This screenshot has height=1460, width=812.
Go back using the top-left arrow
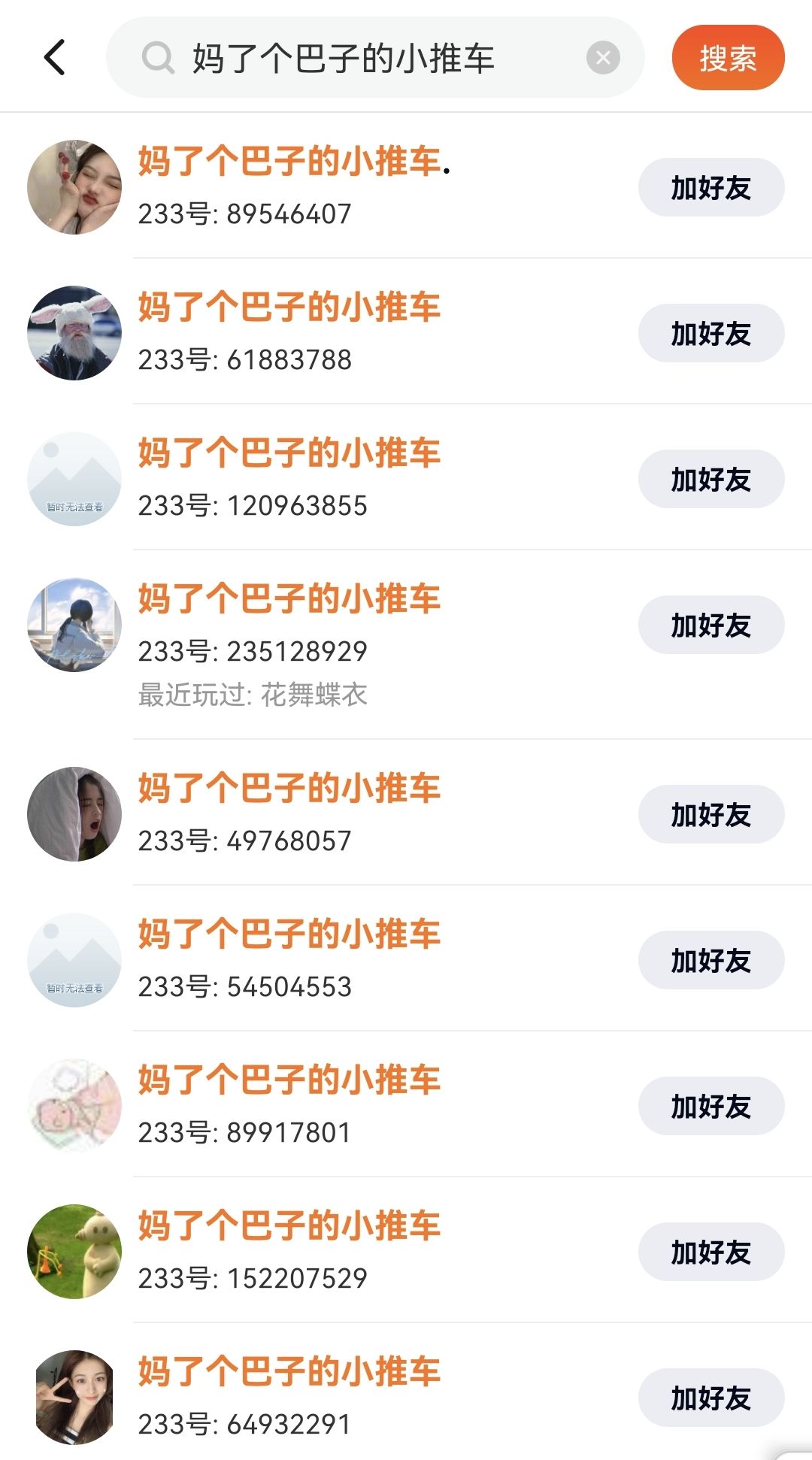55,58
